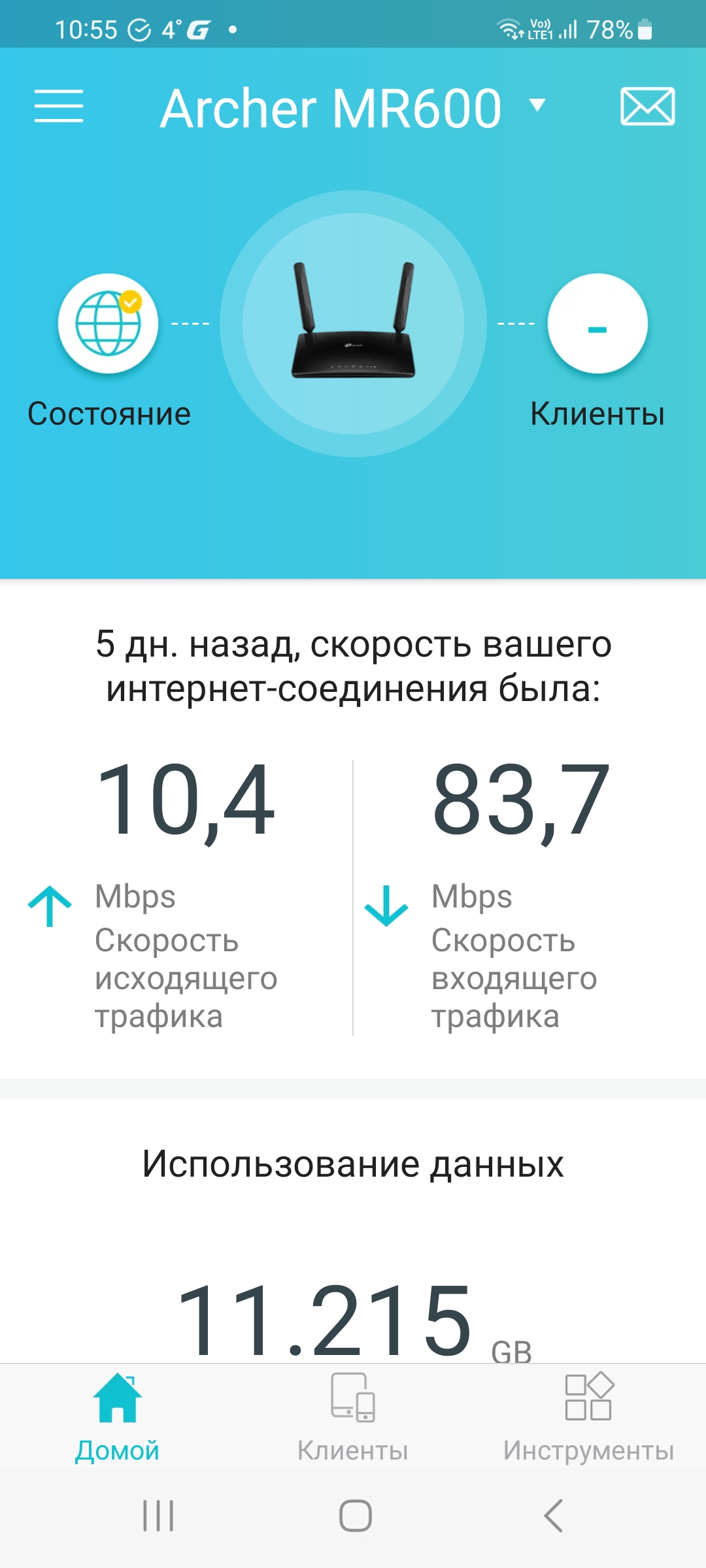Switch to the Клиенты tab in bottom bar
706x1568 pixels.
coord(353,1416)
